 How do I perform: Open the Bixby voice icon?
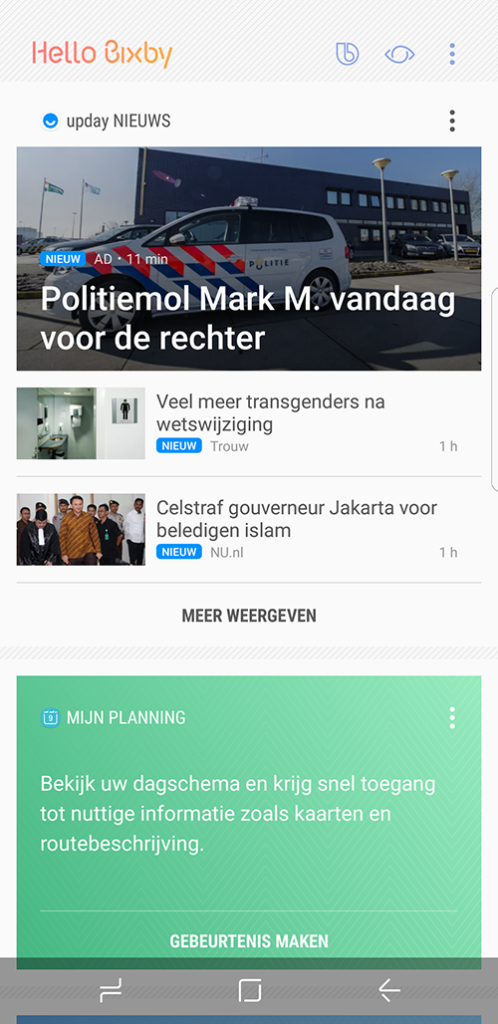pos(347,54)
